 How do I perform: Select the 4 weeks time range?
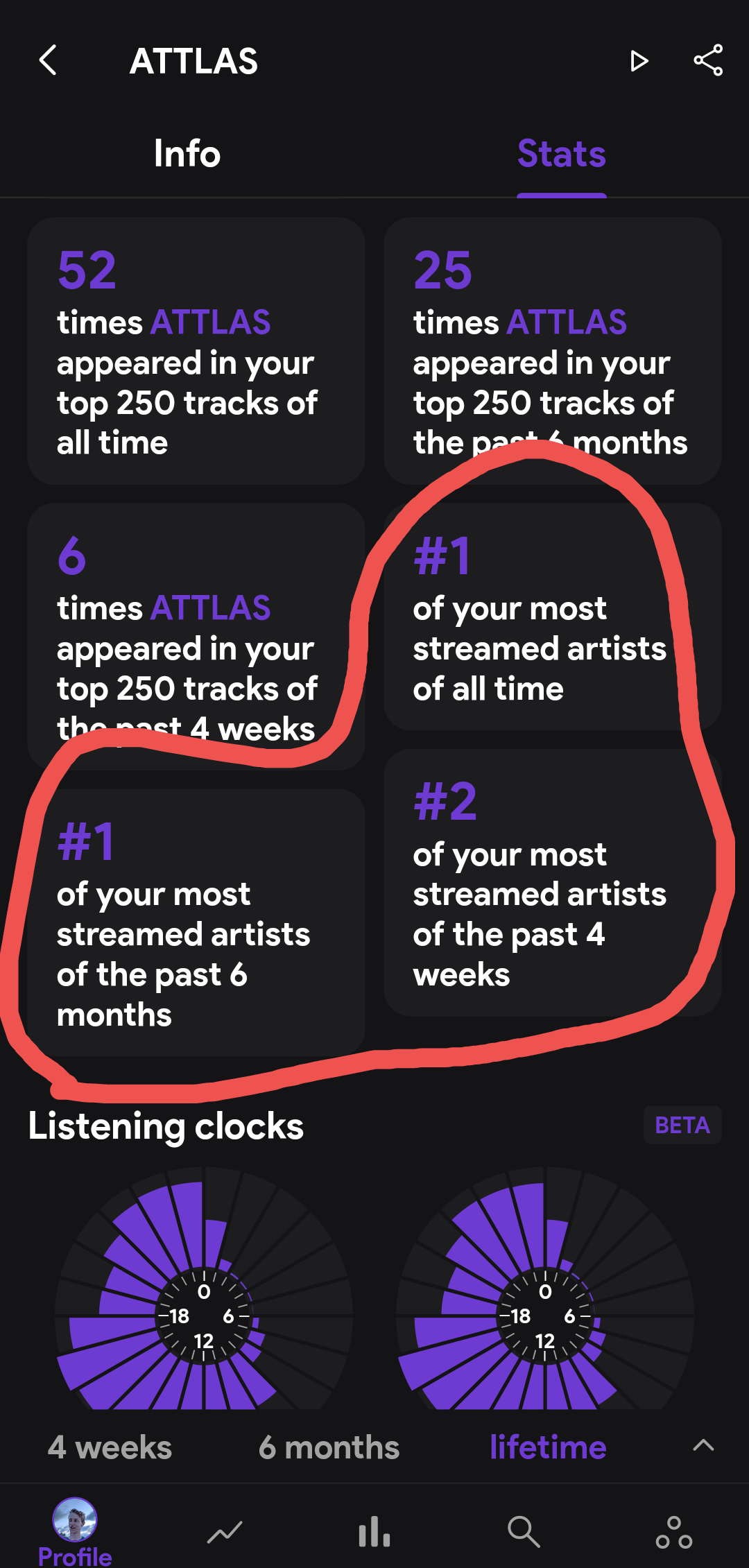[110, 1447]
